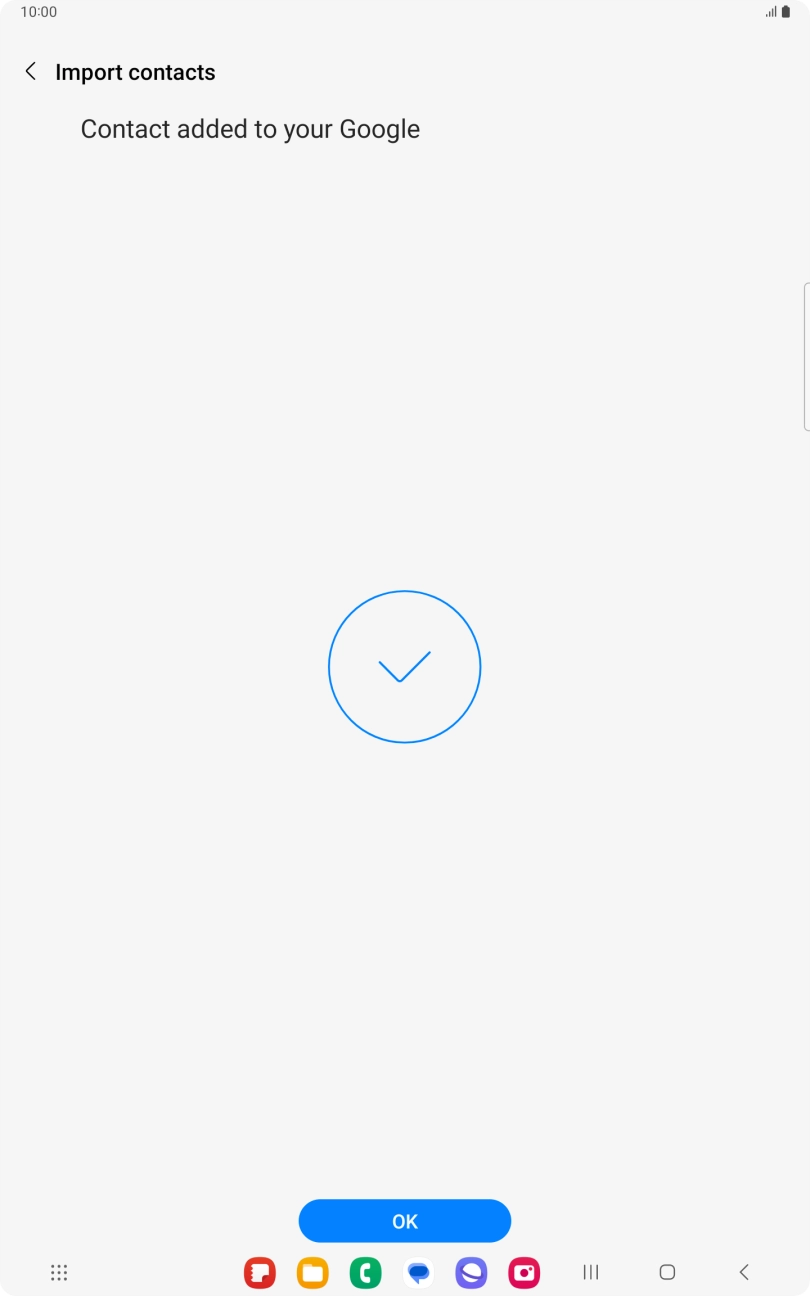Tap the signal strength indicator
This screenshot has height=1296, width=810.
(771, 12)
